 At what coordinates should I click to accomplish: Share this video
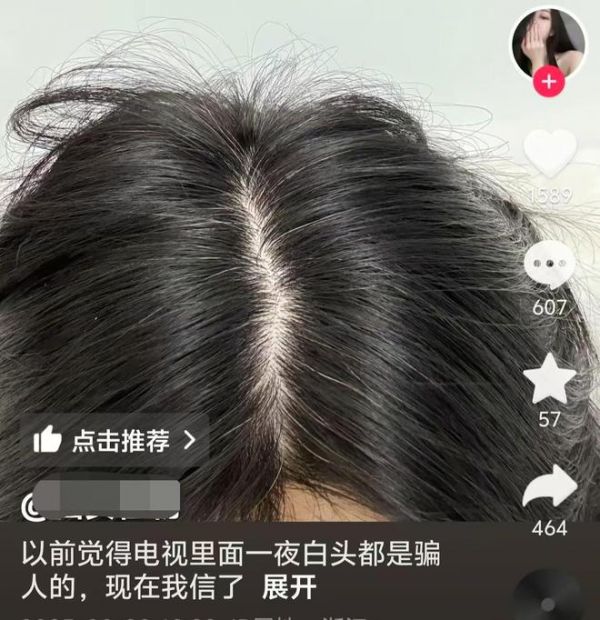click(x=550, y=487)
